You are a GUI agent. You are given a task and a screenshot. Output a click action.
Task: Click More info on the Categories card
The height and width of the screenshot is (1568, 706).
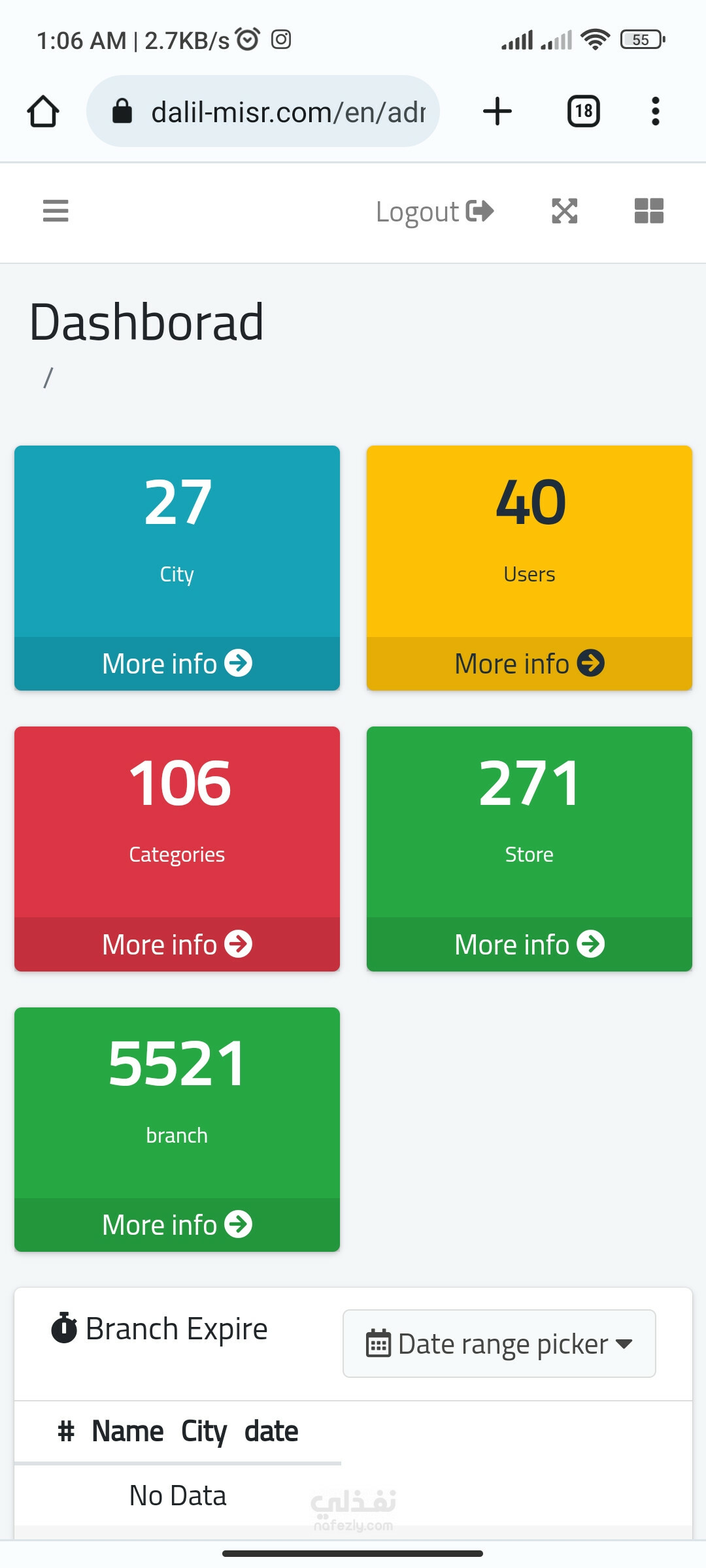(176, 944)
